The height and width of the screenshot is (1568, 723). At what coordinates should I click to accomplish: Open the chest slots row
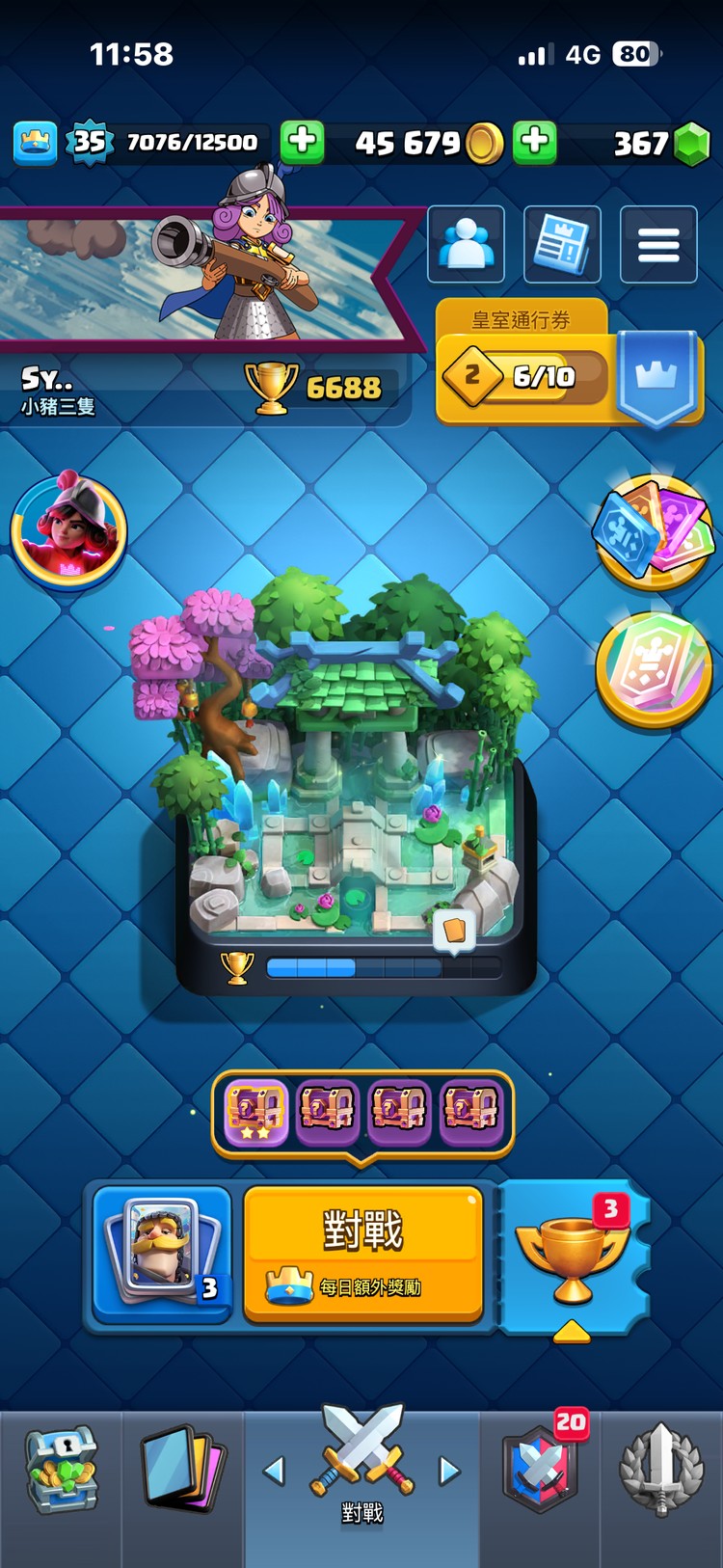pos(362,1112)
